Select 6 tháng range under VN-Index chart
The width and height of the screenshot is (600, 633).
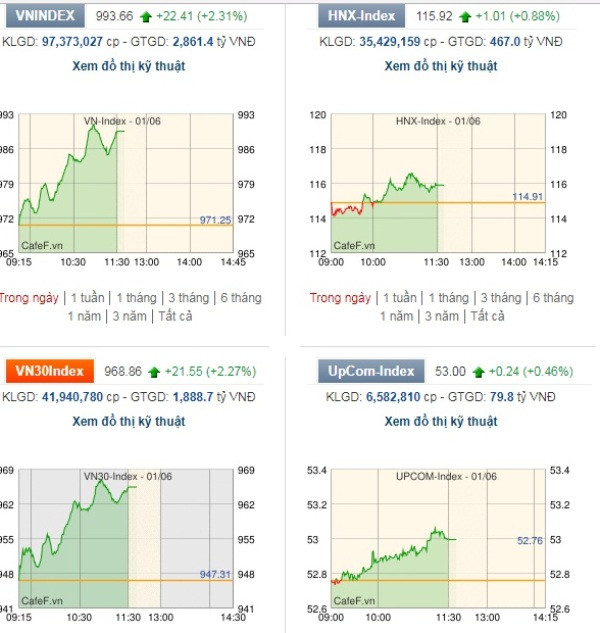(x=240, y=298)
